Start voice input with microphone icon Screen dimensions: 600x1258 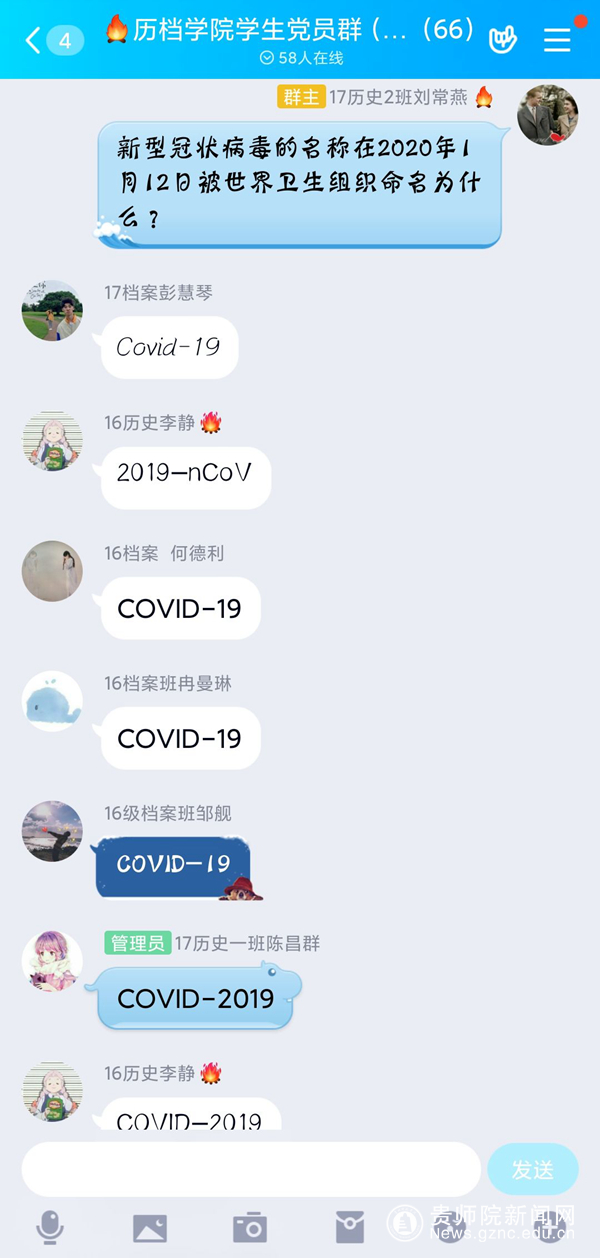click(x=50, y=1227)
